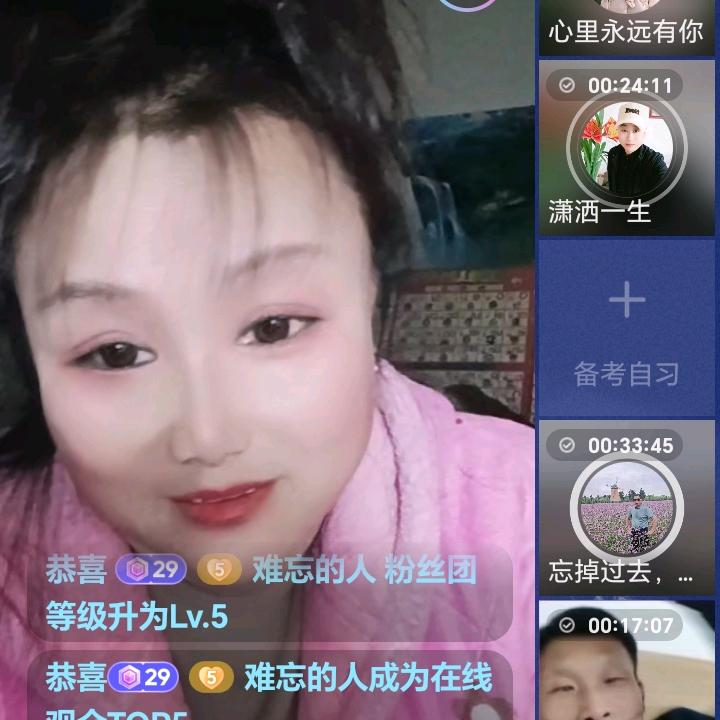This screenshot has width=720, height=720.
Task: Open 潇洒一生's seat tile
Action: 627,150
